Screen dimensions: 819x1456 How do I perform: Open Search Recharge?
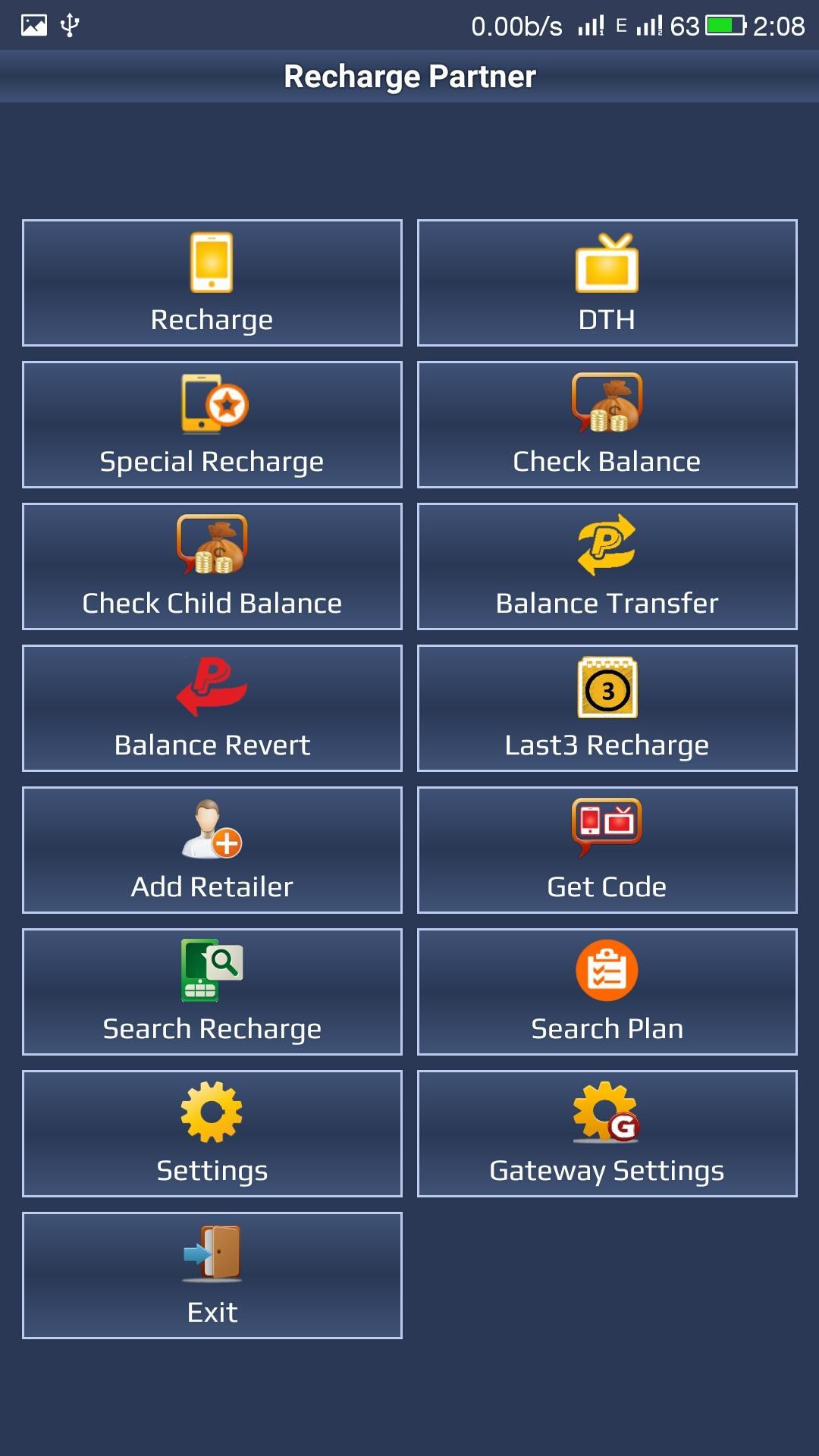pos(212,992)
